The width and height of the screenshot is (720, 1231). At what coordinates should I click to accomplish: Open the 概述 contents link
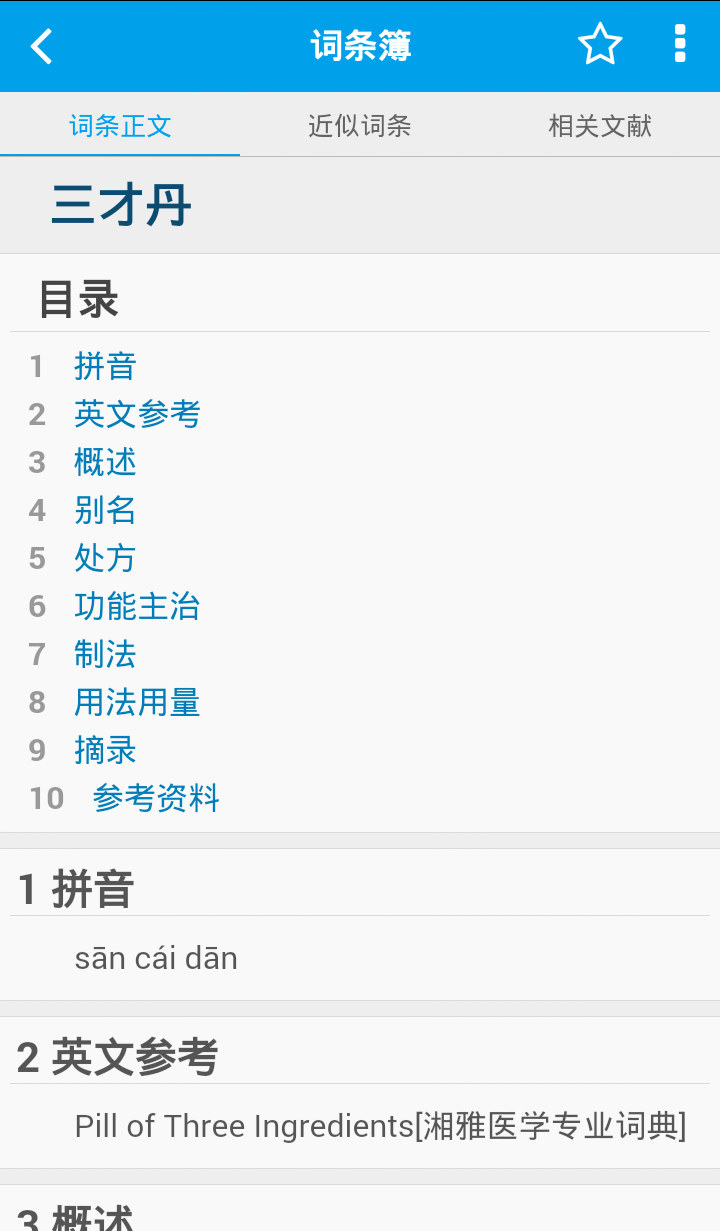coord(105,463)
